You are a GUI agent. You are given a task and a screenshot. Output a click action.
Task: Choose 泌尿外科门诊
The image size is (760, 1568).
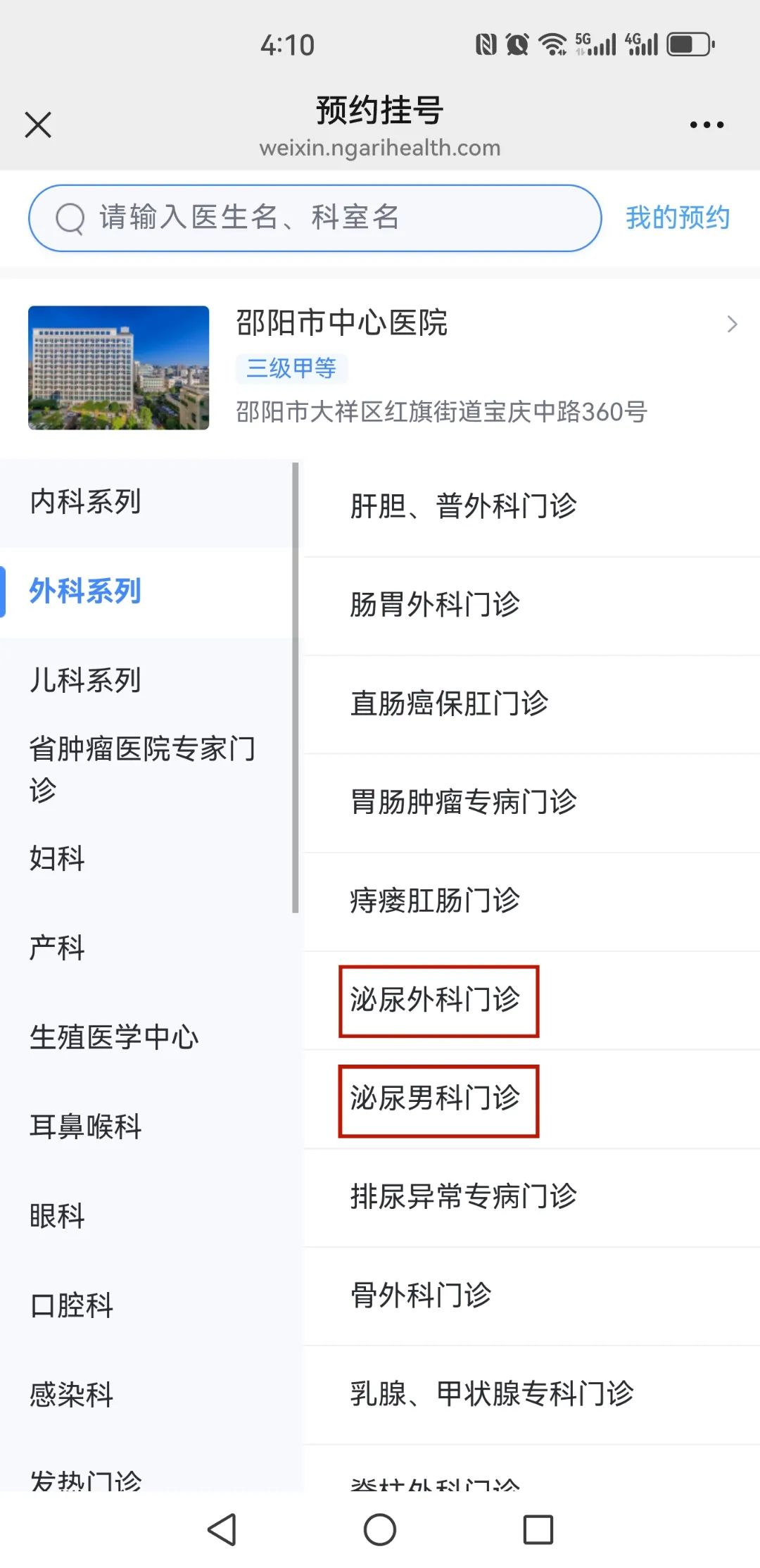coord(532,1000)
